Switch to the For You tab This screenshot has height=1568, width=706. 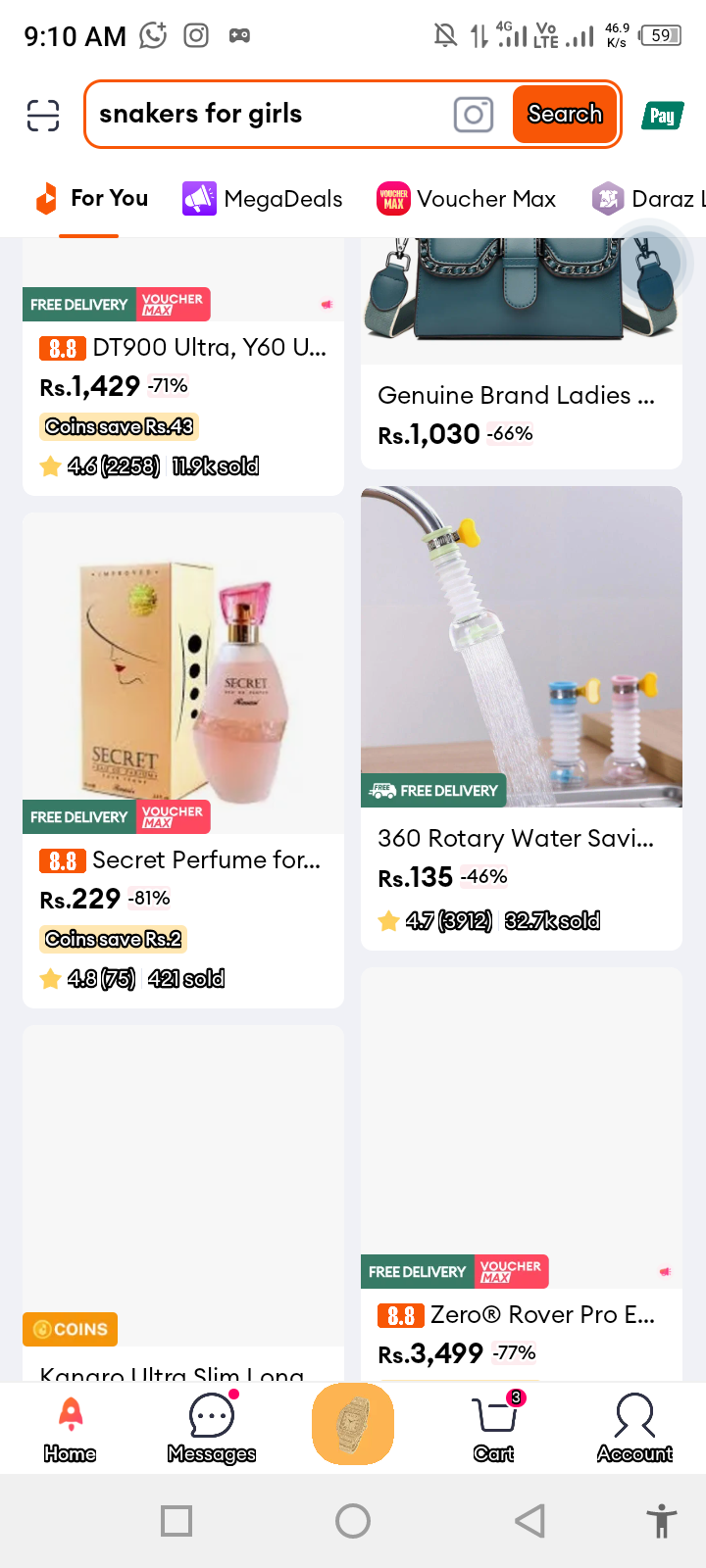[92, 199]
